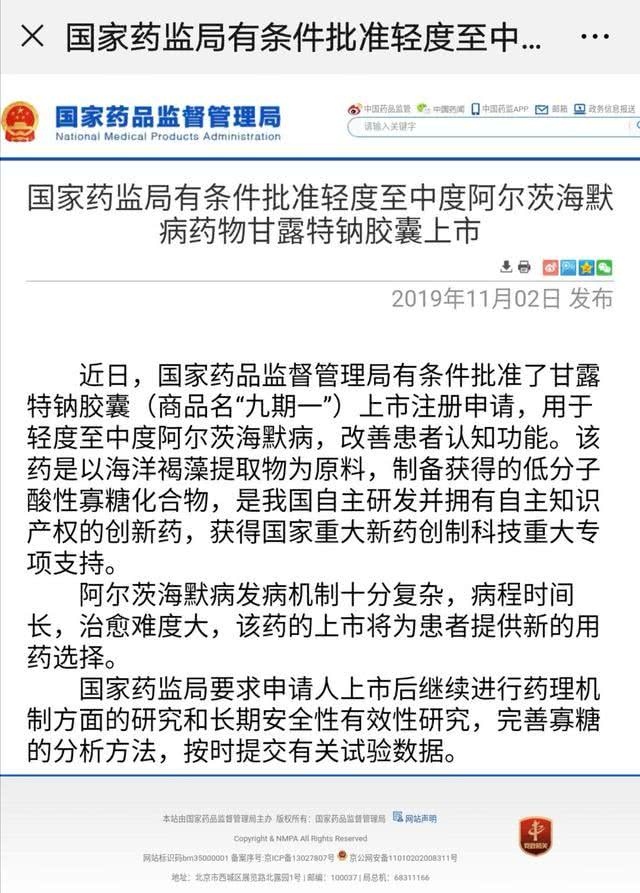The height and width of the screenshot is (893, 640).
Task: Open the NMPA homepage via header logo
Action: (141, 121)
